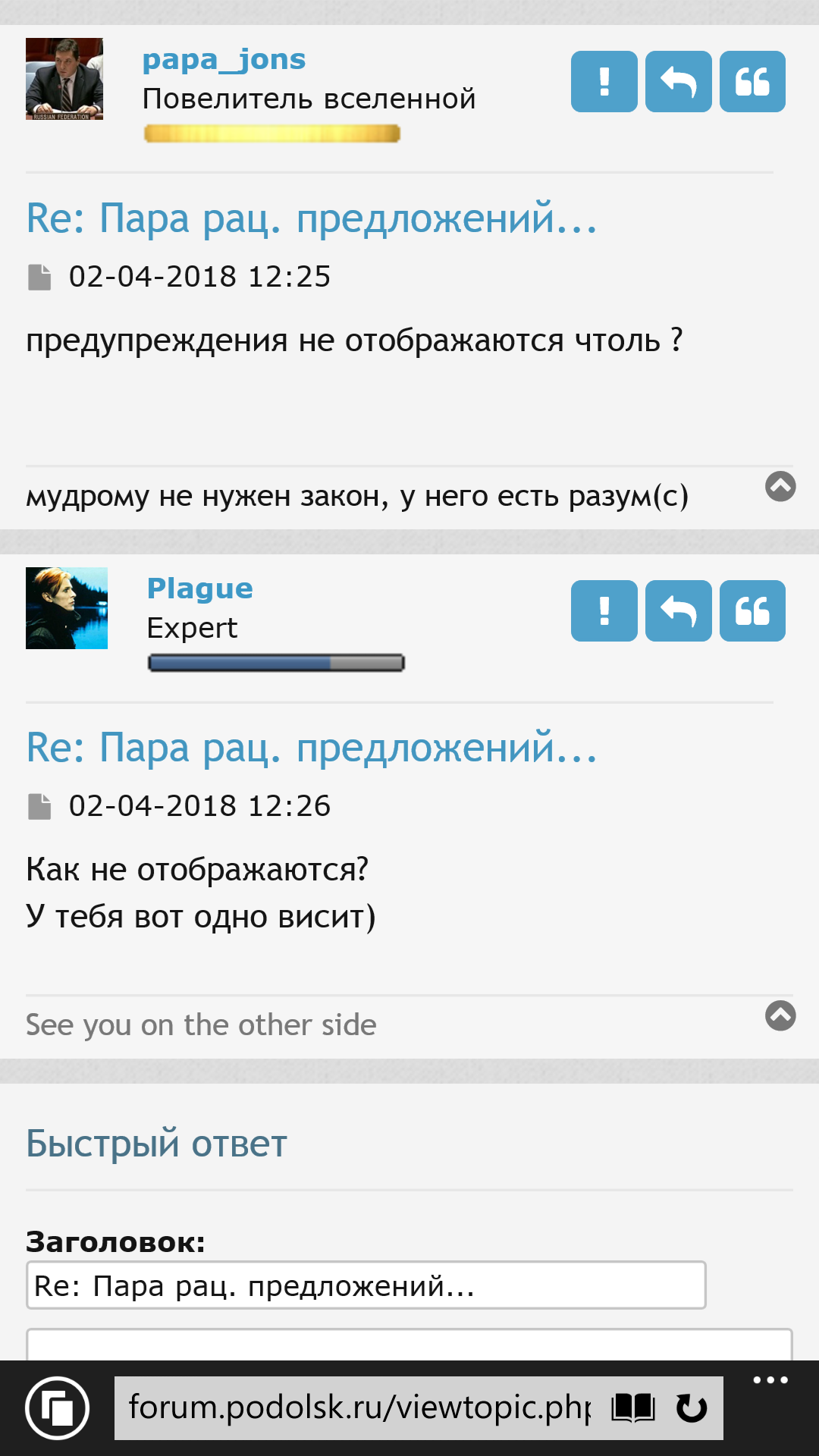
Task: Report papa_jons's post
Action: point(604,82)
